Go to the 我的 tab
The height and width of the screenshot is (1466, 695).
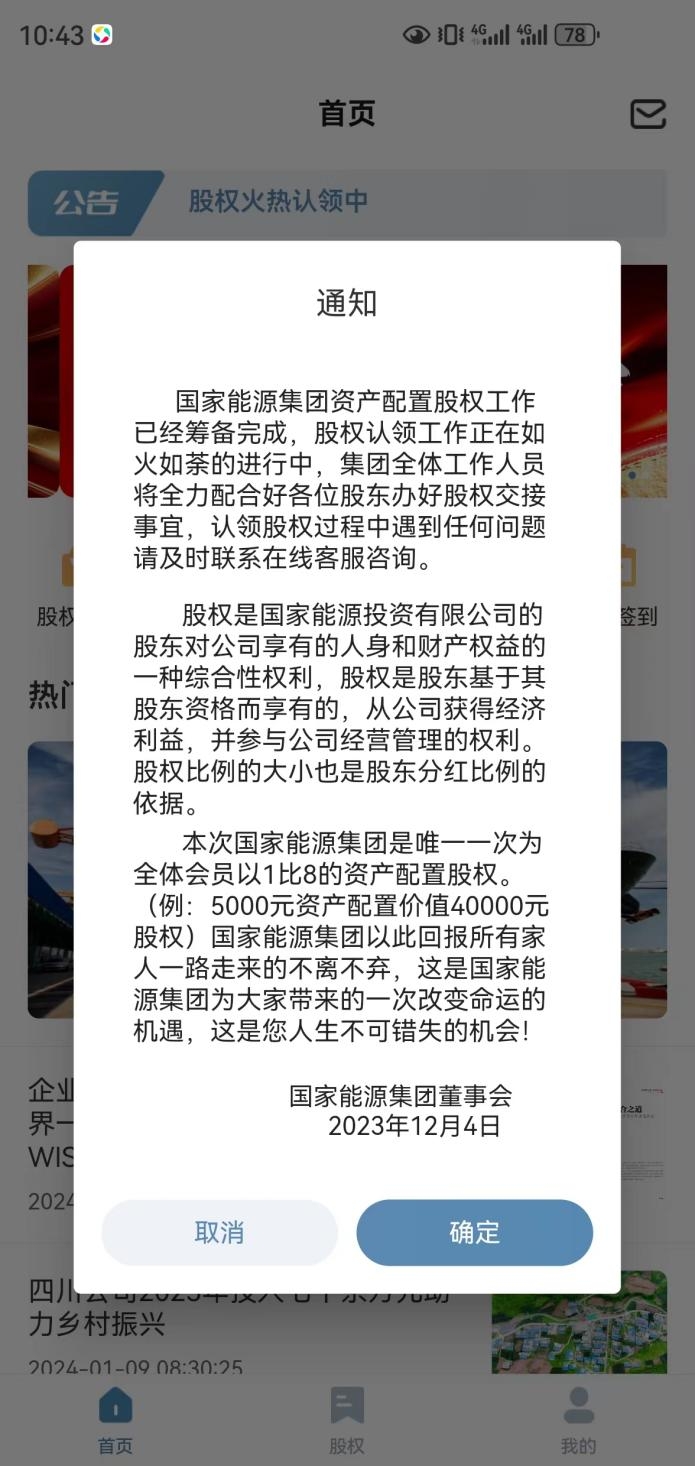pyautogui.click(x=578, y=1419)
